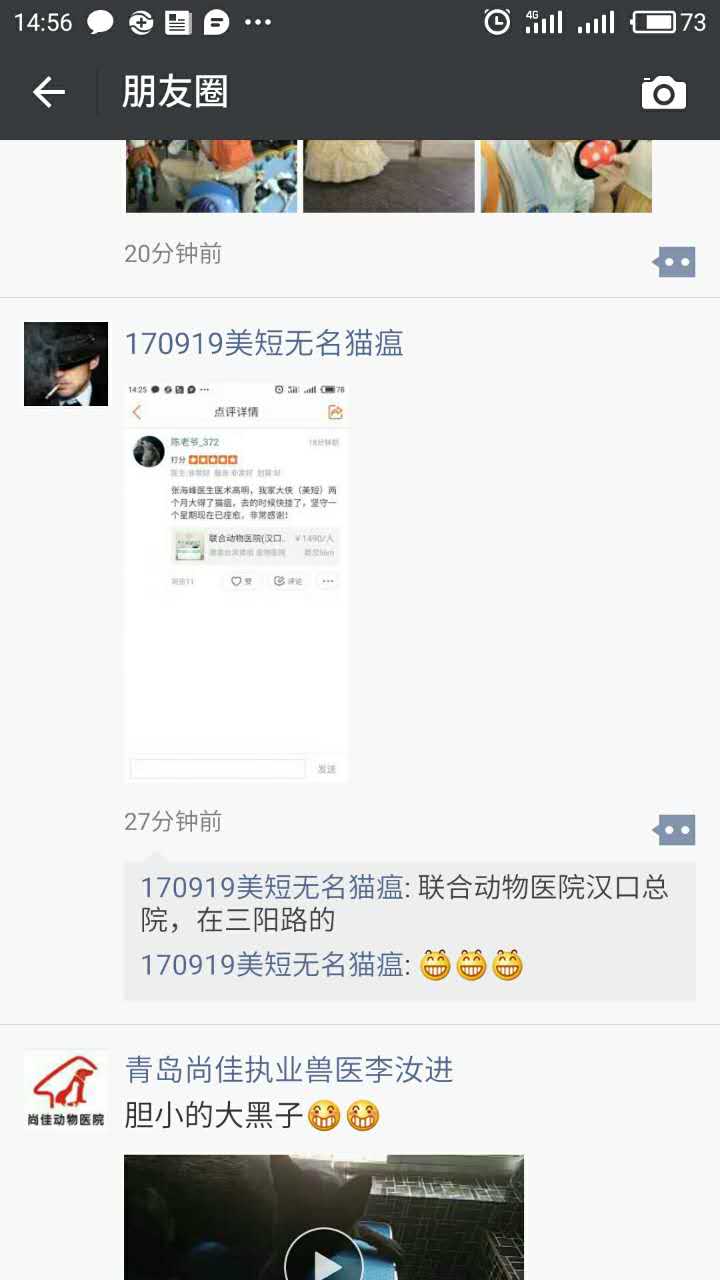Viewport: 720px width, 1280px height.
Task: Open profile picture of 170919美短无名猫瘟
Action: (66, 364)
